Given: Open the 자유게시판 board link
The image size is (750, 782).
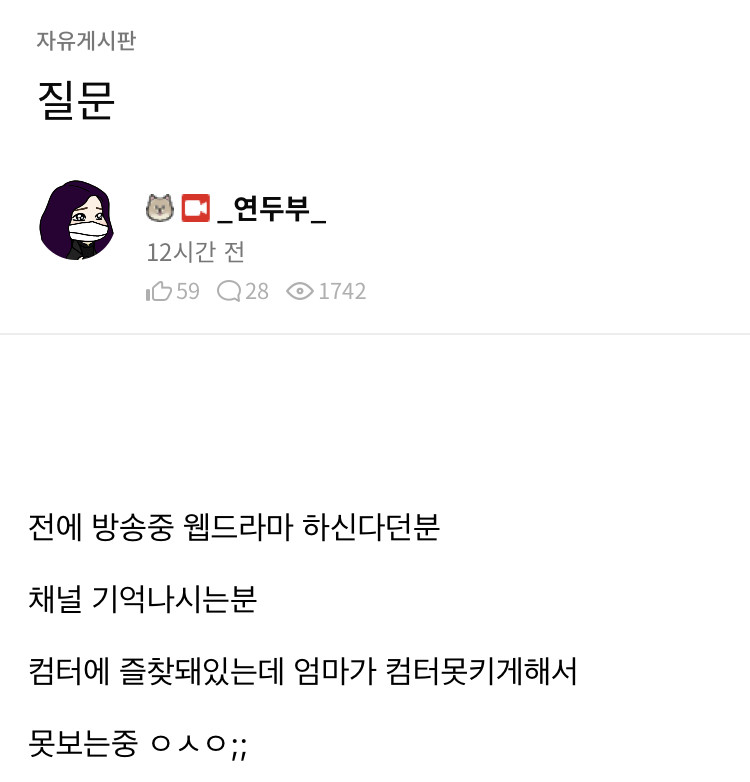Looking at the screenshot, I should (86, 41).
